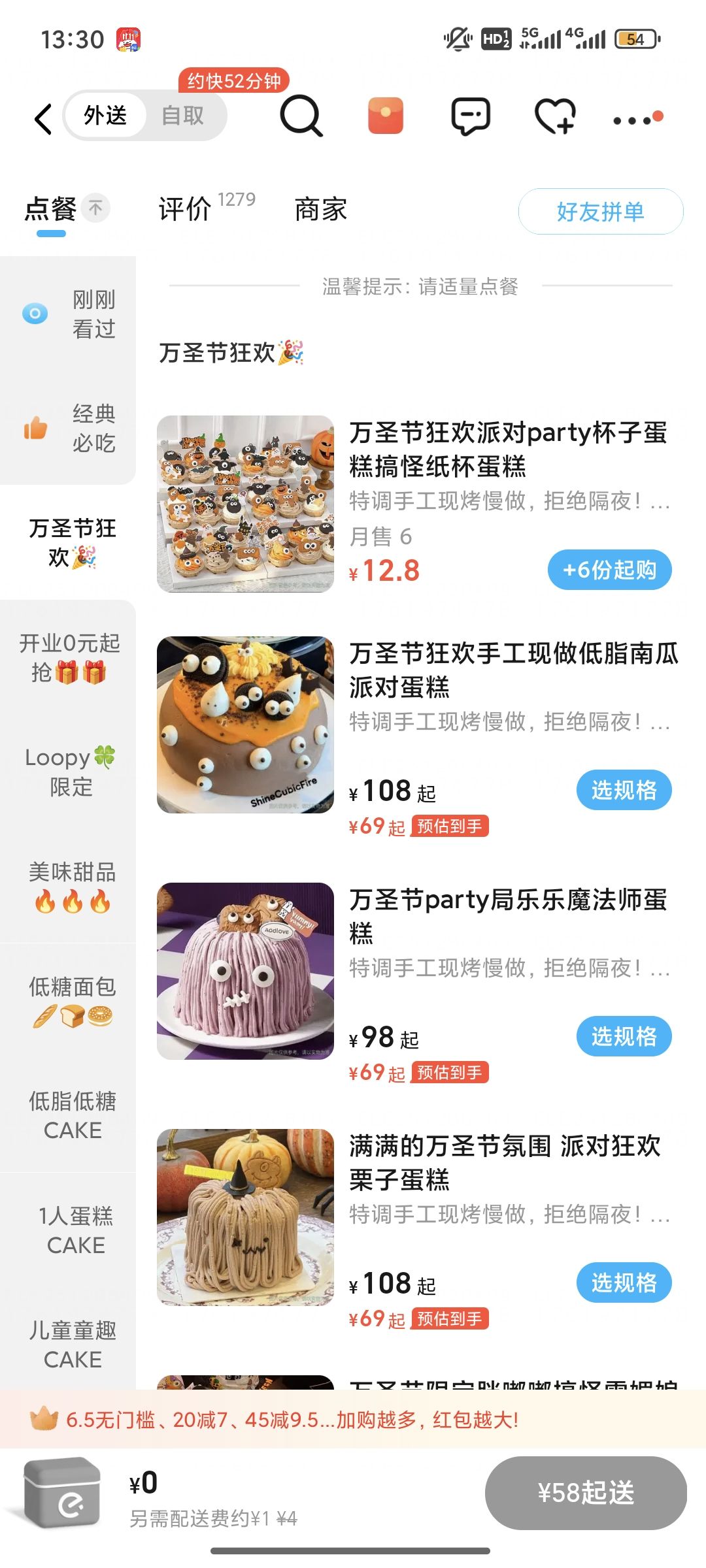
Task: Jump to Loopy限定 category
Action: (x=70, y=772)
